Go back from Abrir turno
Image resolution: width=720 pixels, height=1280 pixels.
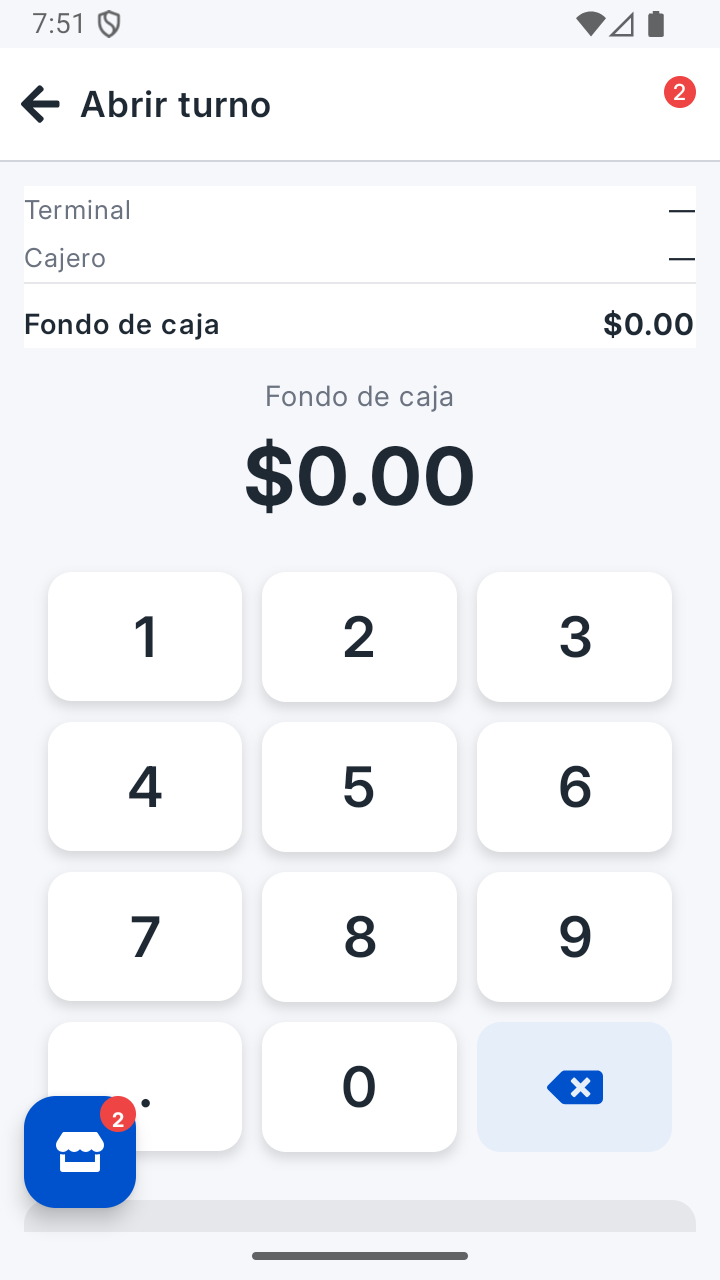tap(40, 104)
